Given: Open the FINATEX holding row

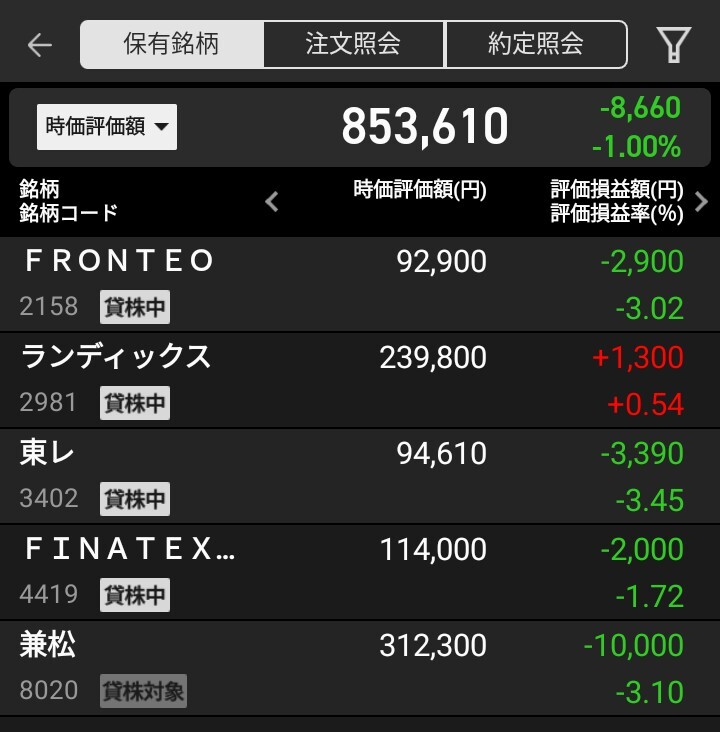Looking at the screenshot, I should coord(360,572).
